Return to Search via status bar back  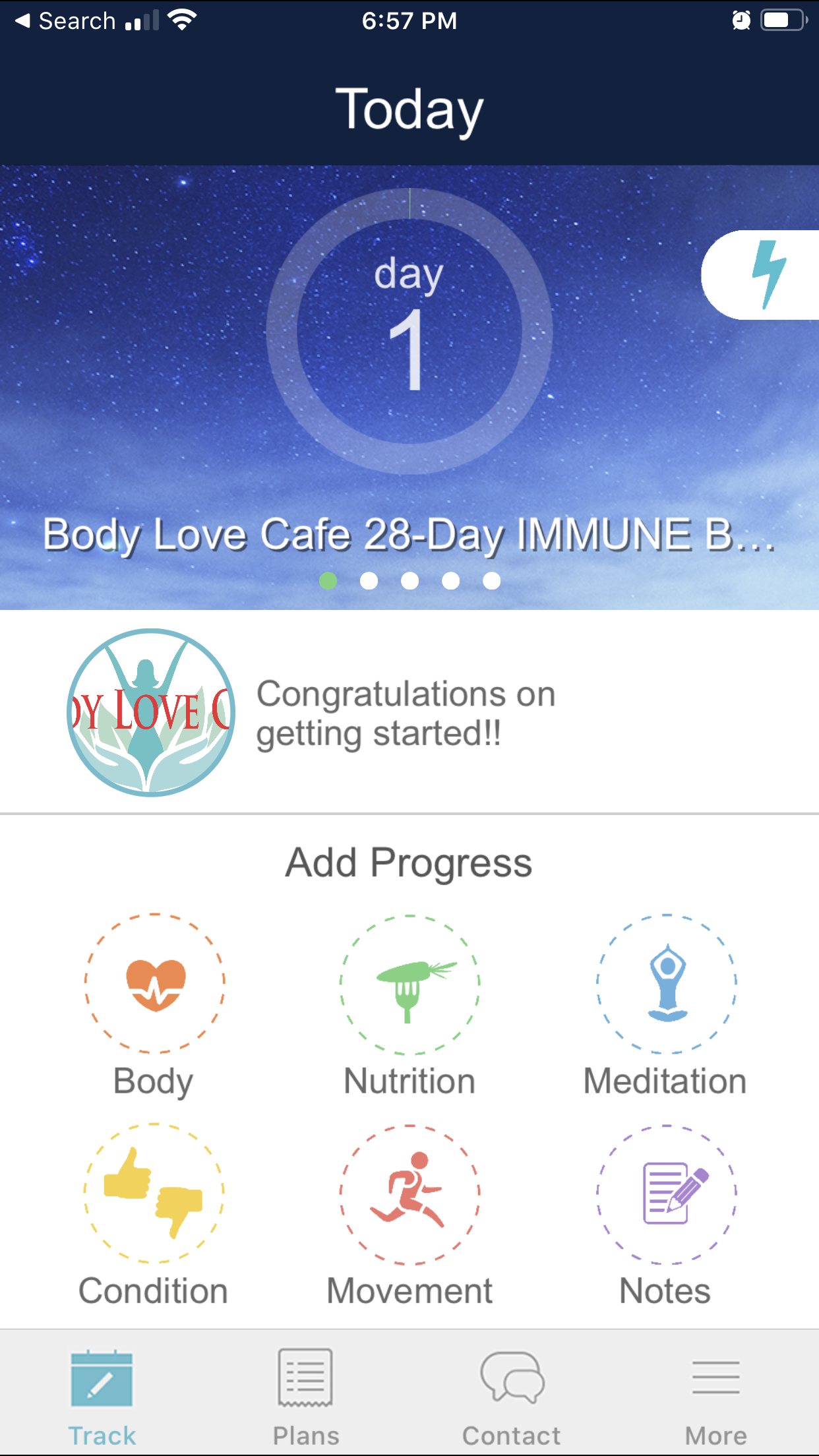[x=66, y=21]
